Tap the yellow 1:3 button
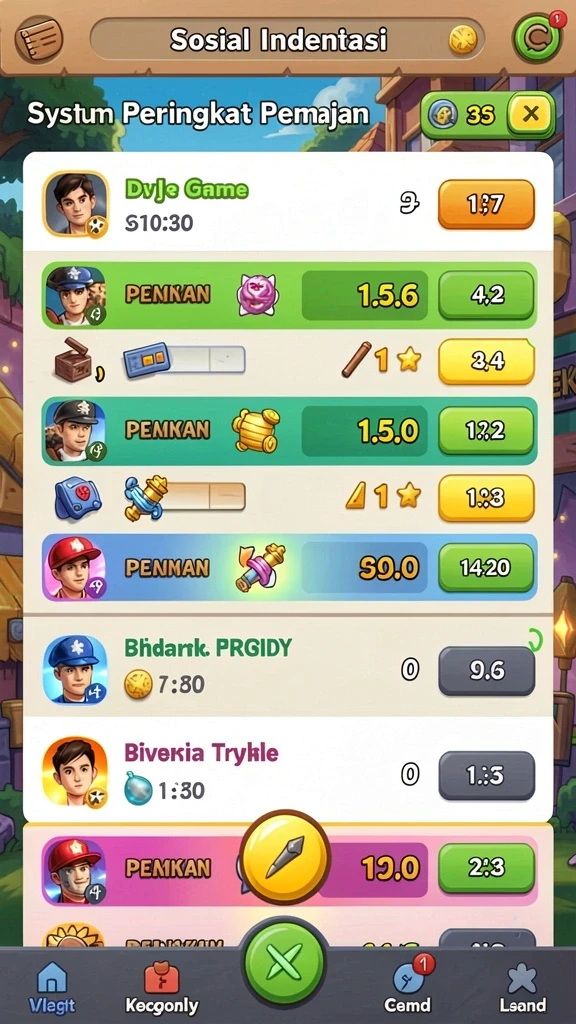This screenshot has height=1024, width=576. click(x=487, y=498)
